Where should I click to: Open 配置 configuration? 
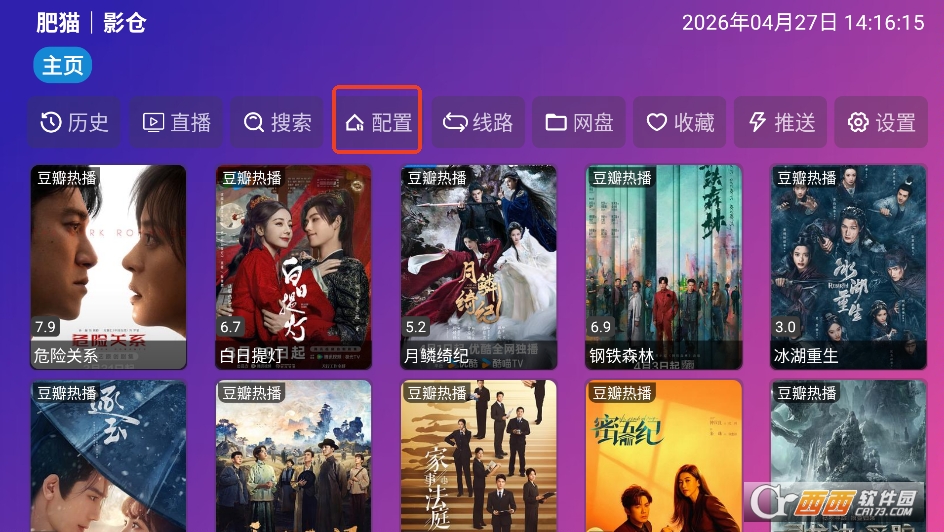(x=377, y=122)
